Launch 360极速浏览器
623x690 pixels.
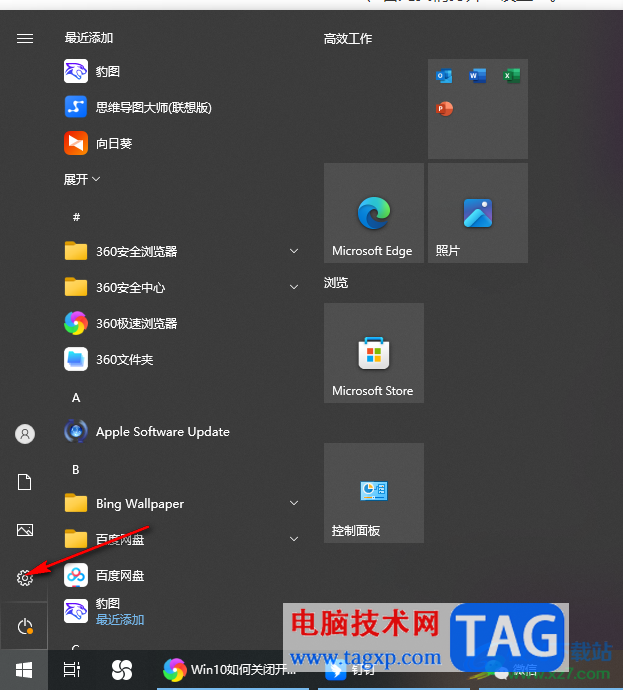pyautogui.click(x=136, y=323)
